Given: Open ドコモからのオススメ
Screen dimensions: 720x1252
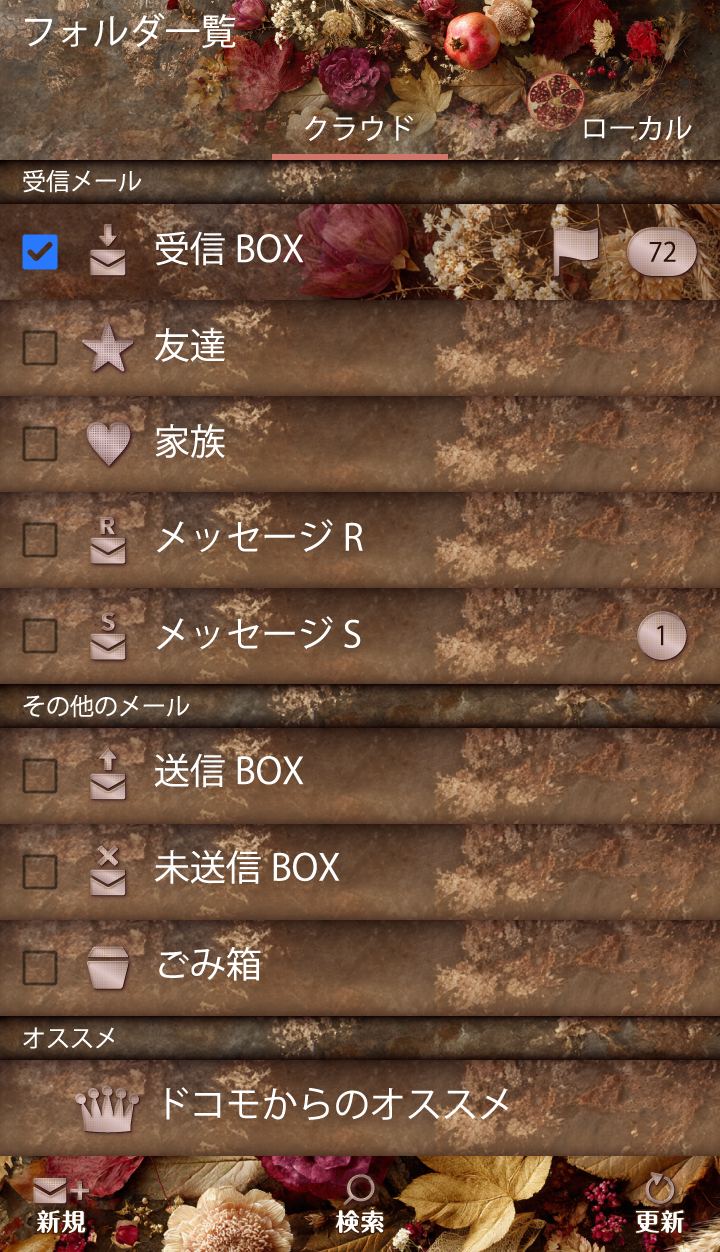Looking at the screenshot, I should click(x=335, y=1105).
